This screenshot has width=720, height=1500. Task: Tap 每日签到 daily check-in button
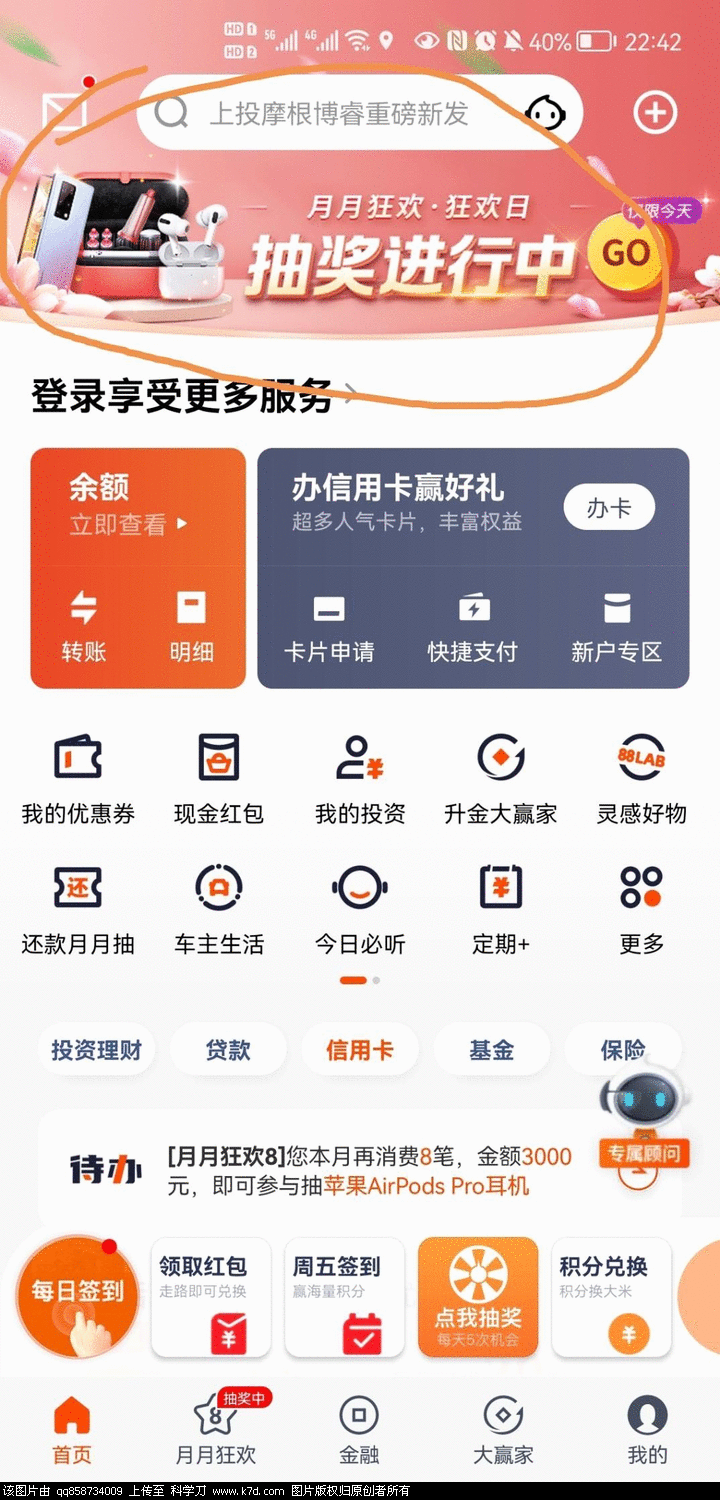(78, 1296)
